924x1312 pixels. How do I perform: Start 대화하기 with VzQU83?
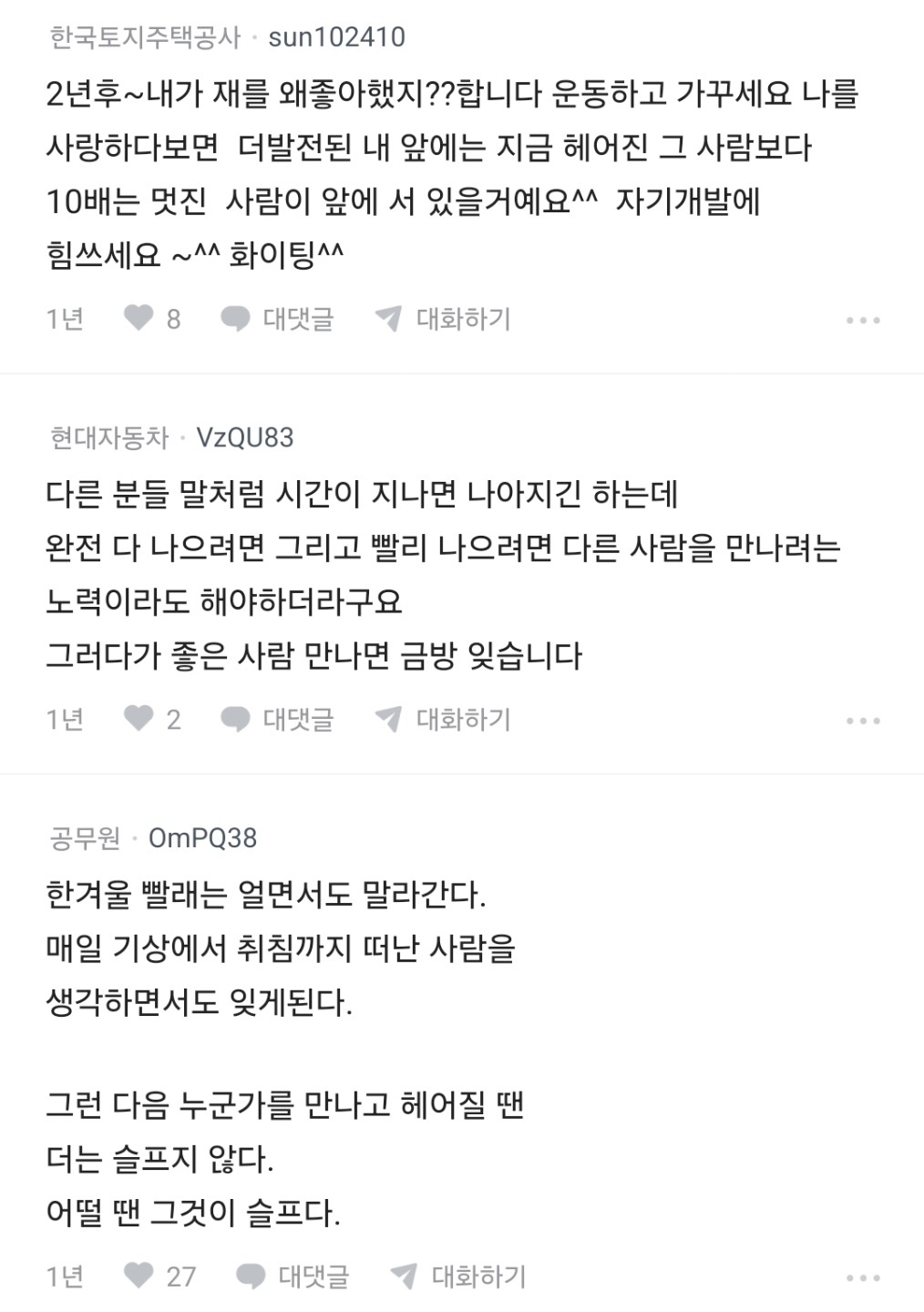(x=443, y=720)
